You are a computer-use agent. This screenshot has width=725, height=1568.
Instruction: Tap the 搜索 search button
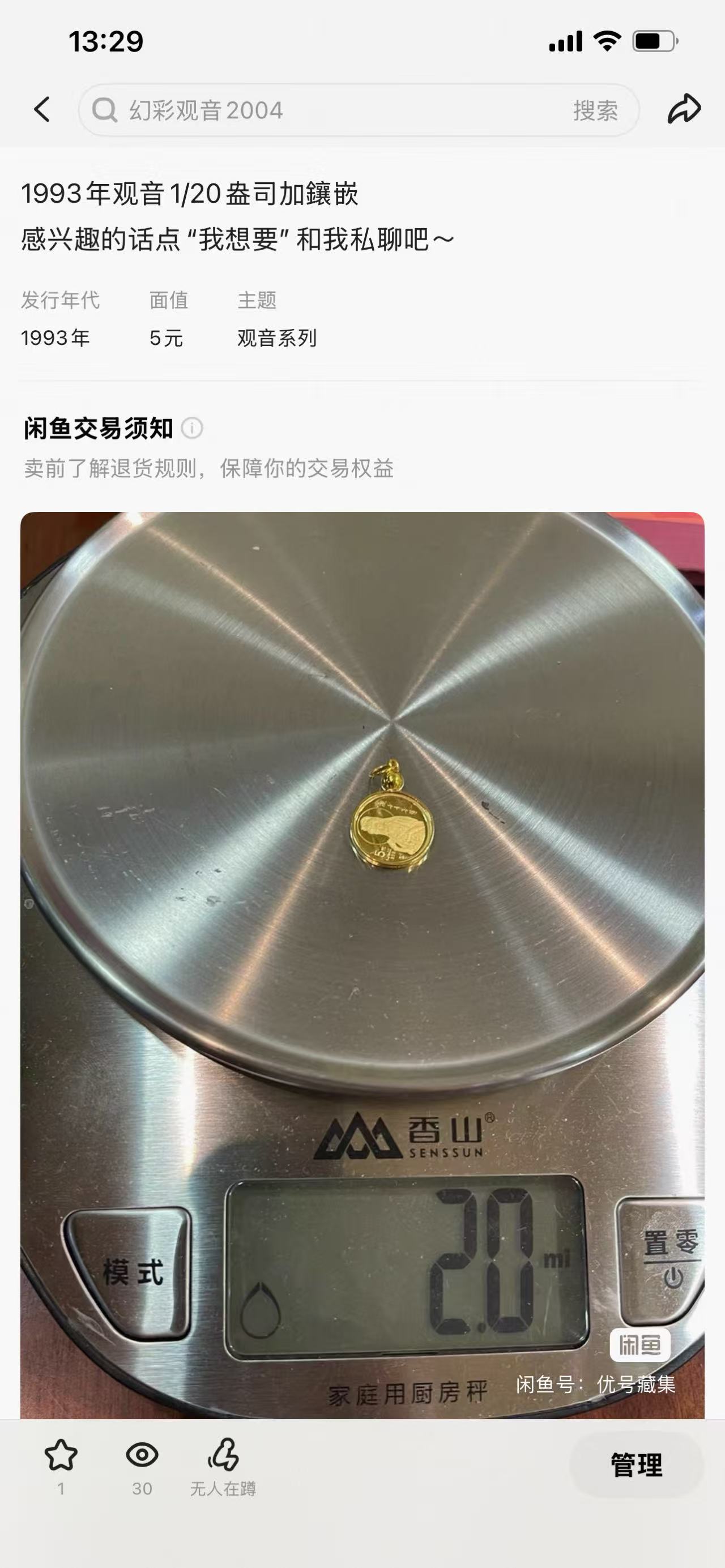click(x=595, y=110)
